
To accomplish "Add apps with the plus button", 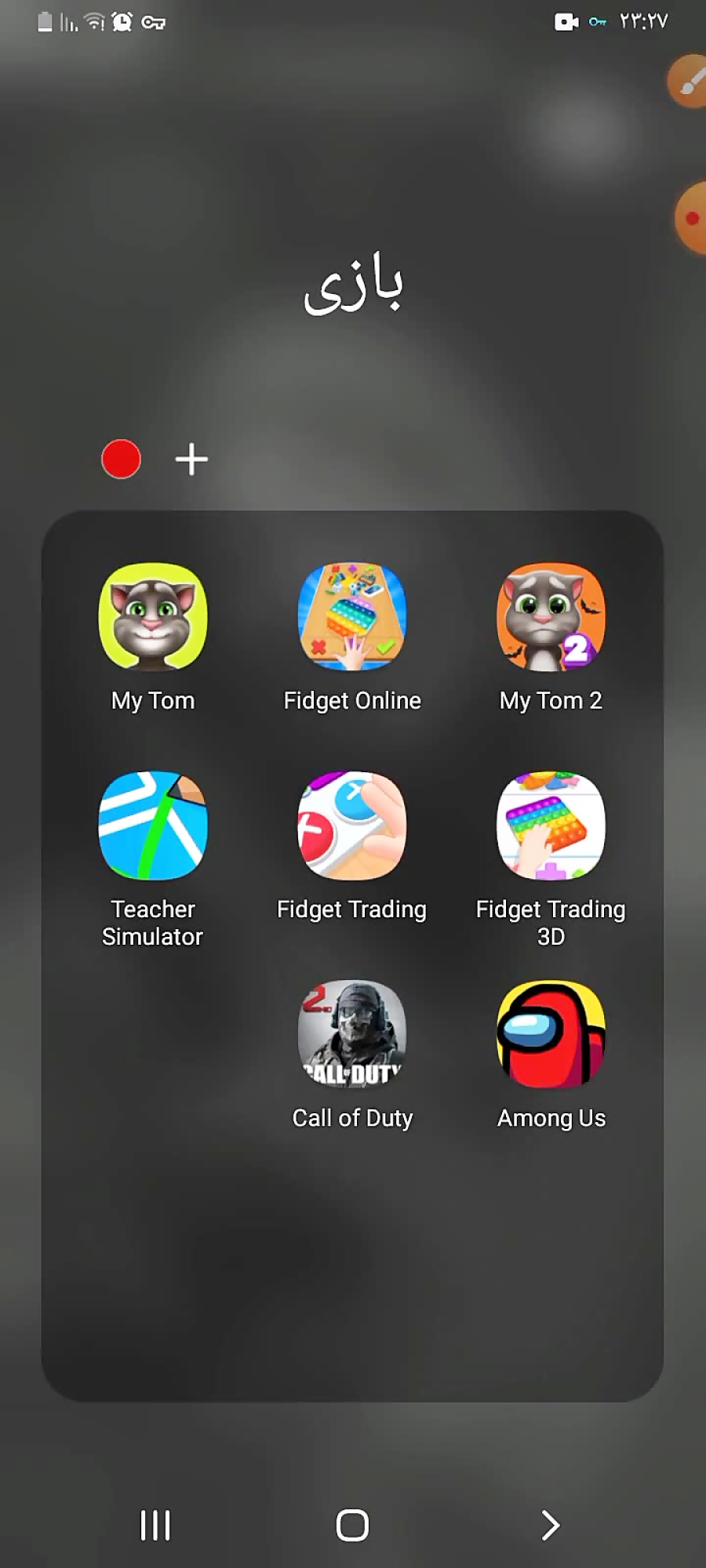I will [191, 459].
